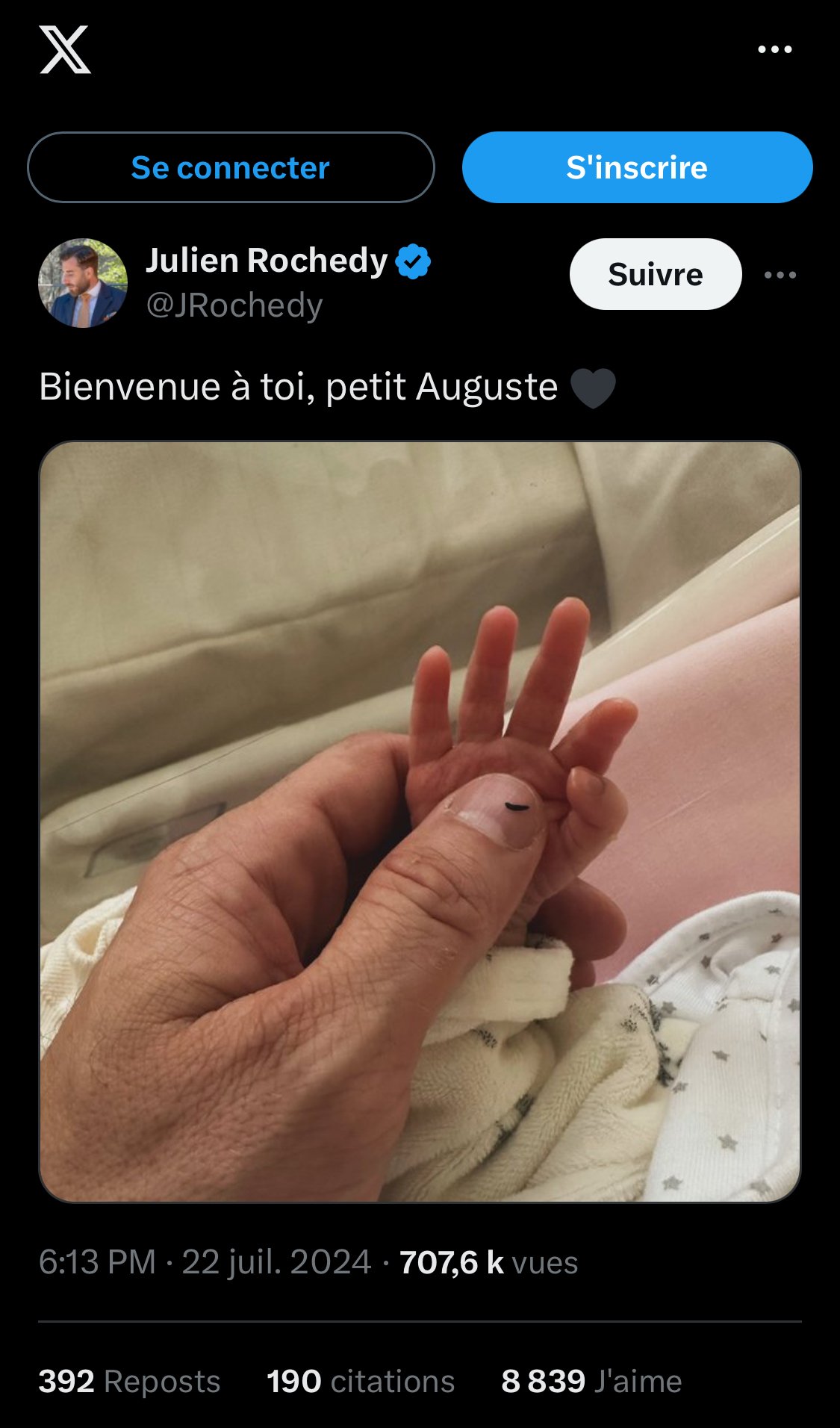Screen dimensions: 840x1428
Task: View the 8 839 J'aime list
Action: click(591, 1381)
